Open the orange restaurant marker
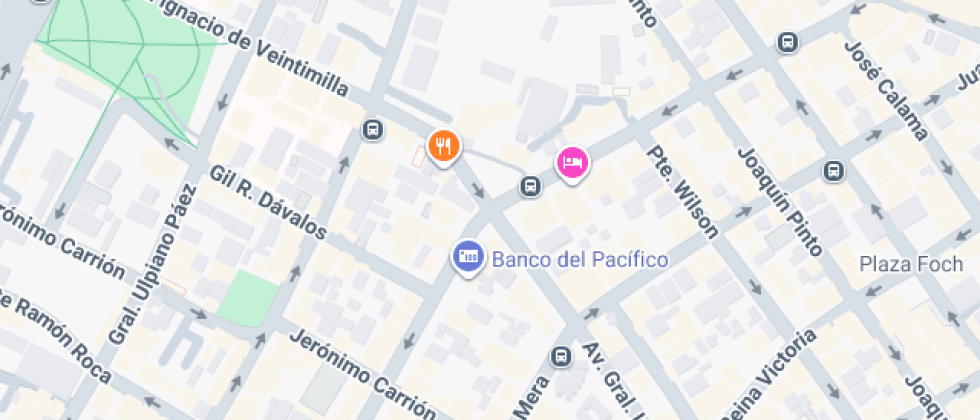 443,146
